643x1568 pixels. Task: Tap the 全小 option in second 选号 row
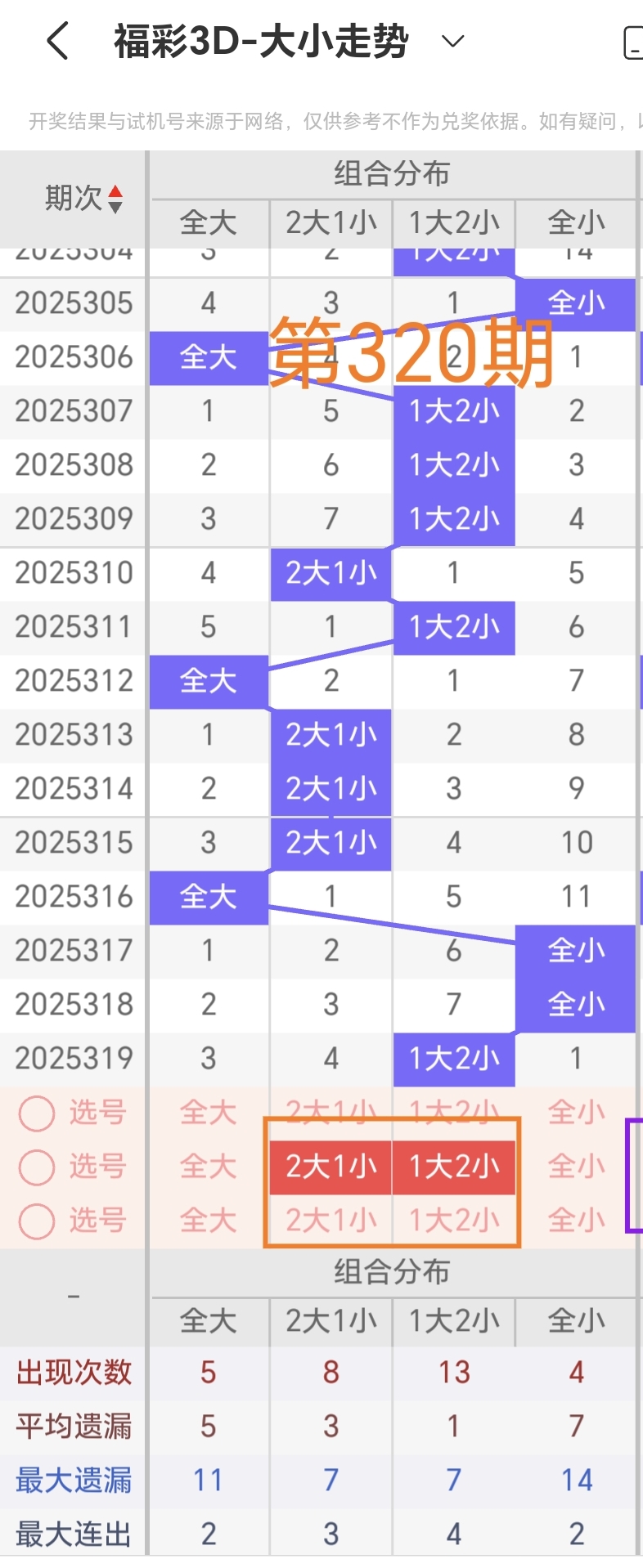tap(576, 1167)
